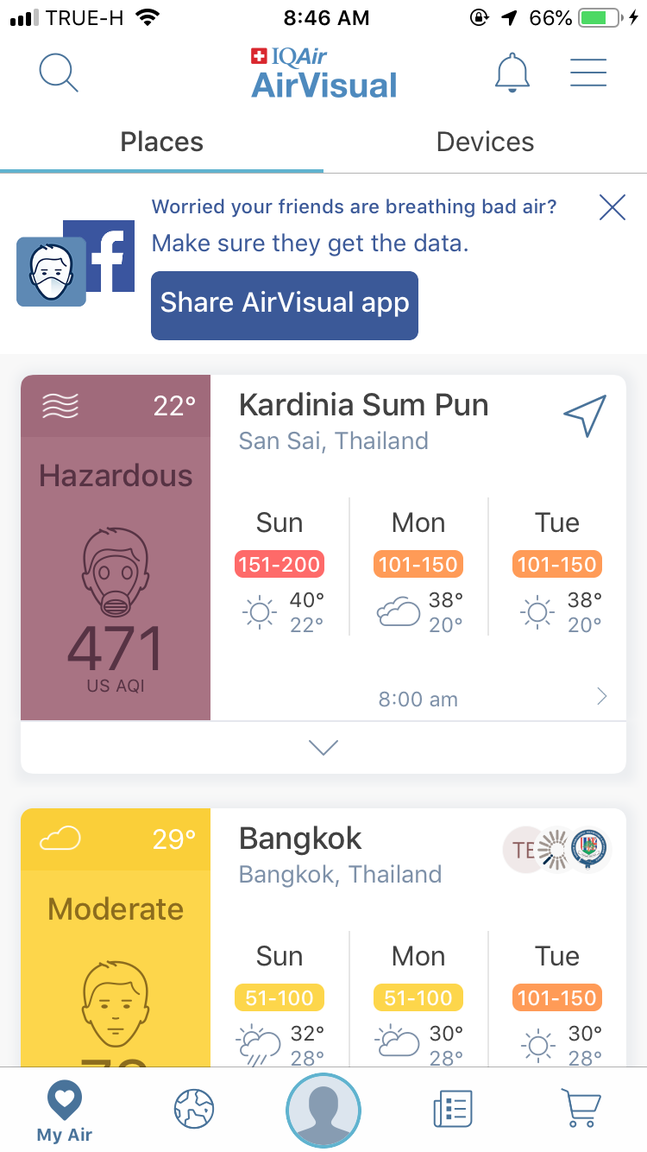Expand Kardinia Sum Pun details chevron

click(x=323, y=747)
